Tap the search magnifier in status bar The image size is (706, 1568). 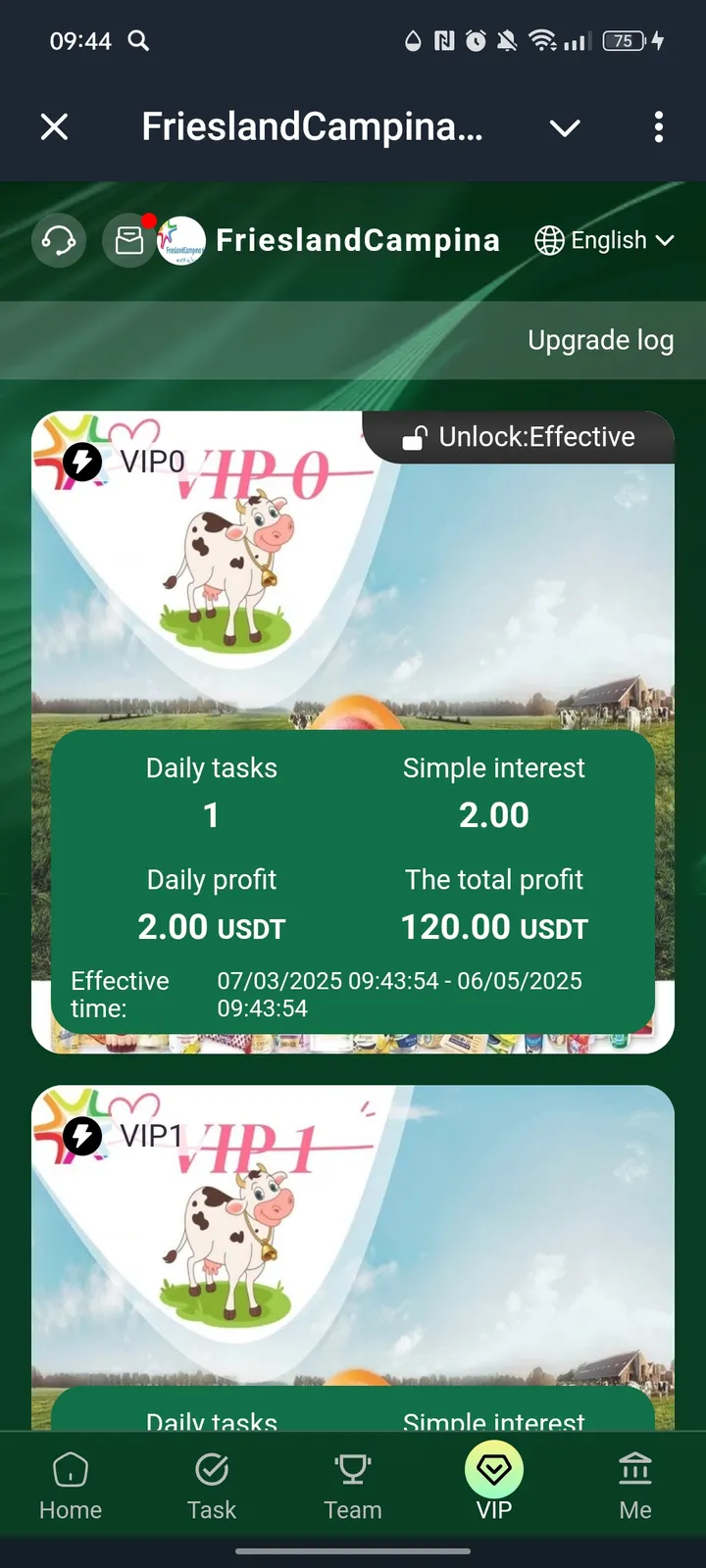click(138, 41)
